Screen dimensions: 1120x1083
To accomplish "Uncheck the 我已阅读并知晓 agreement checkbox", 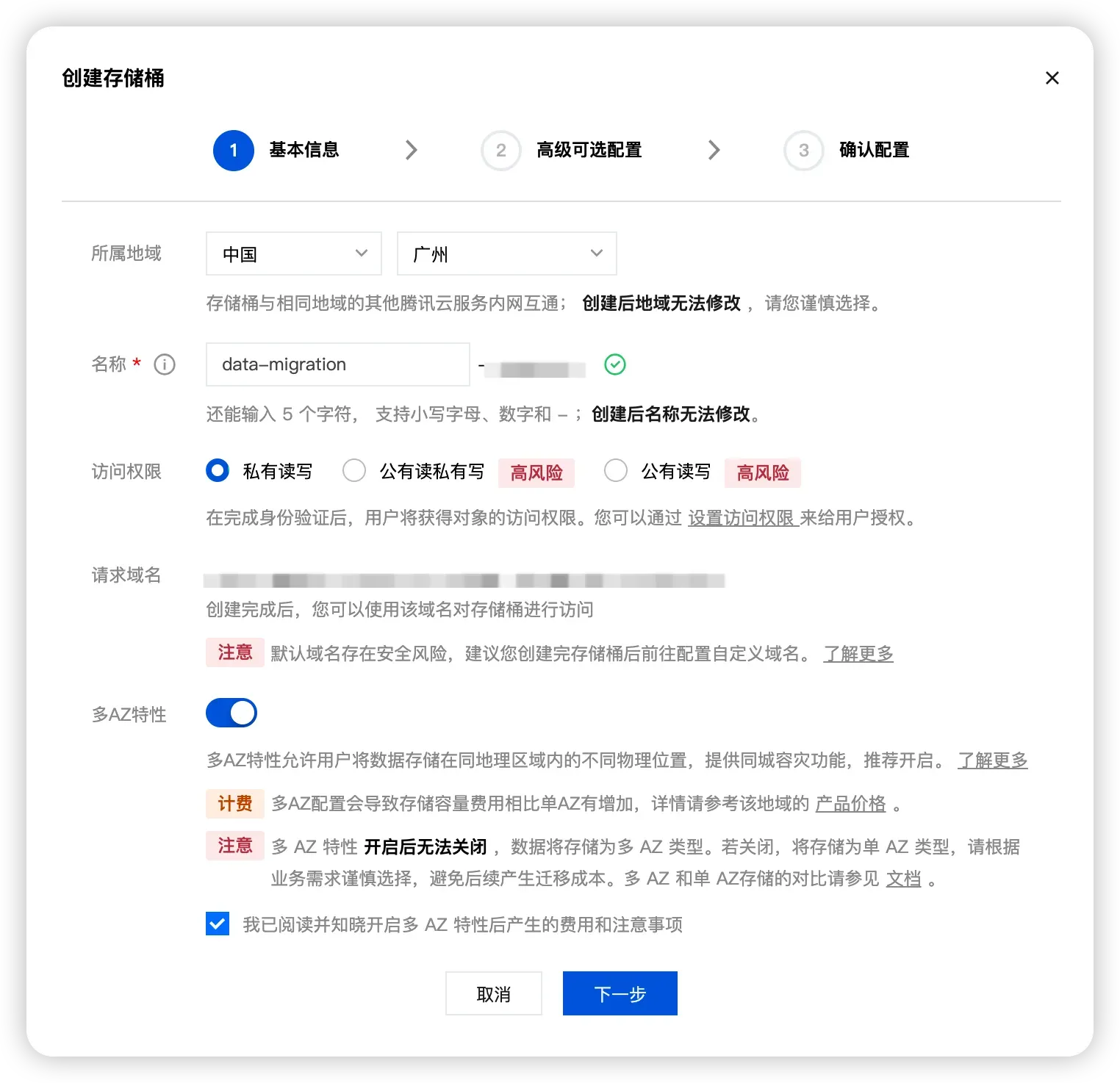I will (x=218, y=924).
